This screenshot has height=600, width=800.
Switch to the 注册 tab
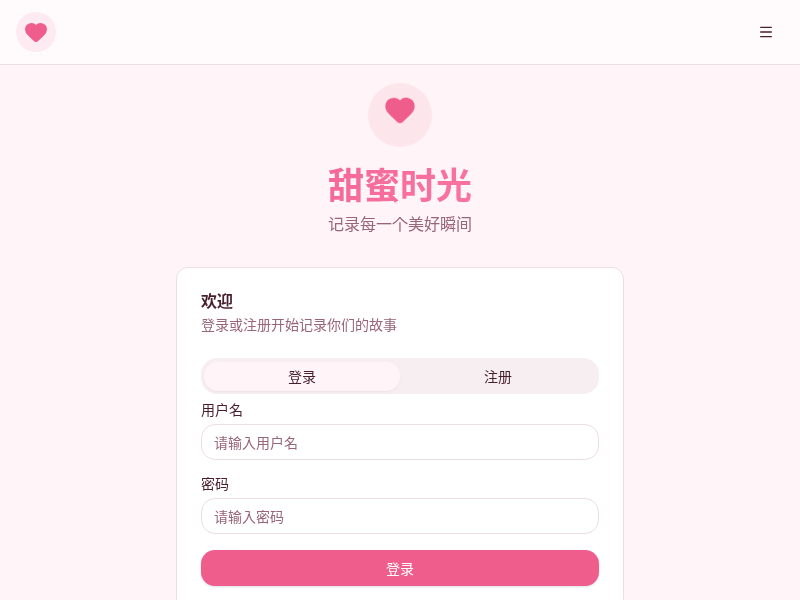click(498, 377)
